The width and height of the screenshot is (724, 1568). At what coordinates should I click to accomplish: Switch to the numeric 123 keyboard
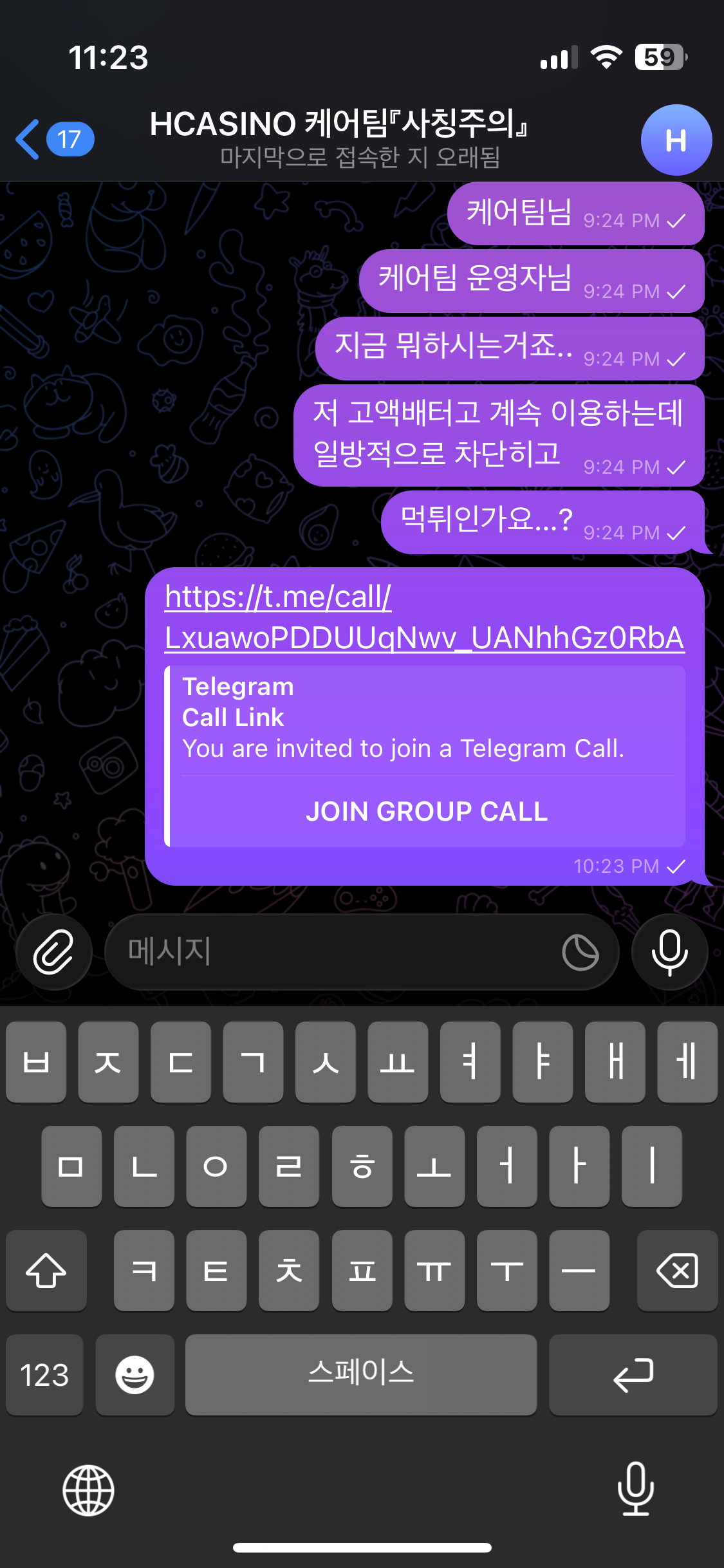[44, 1376]
